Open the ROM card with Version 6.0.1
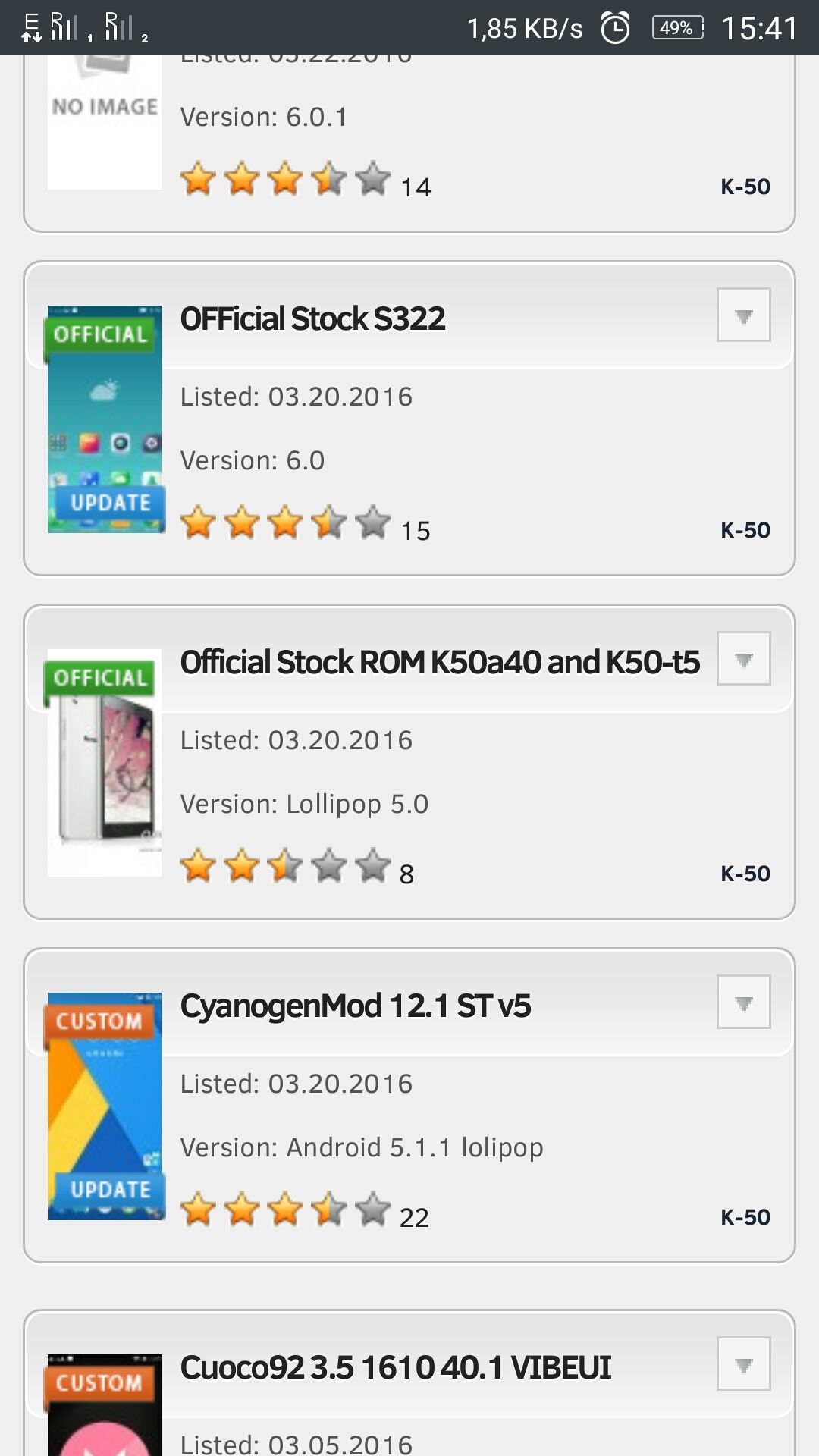Image resolution: width=819 pixels, height=1456 pixels. (409, 143)
